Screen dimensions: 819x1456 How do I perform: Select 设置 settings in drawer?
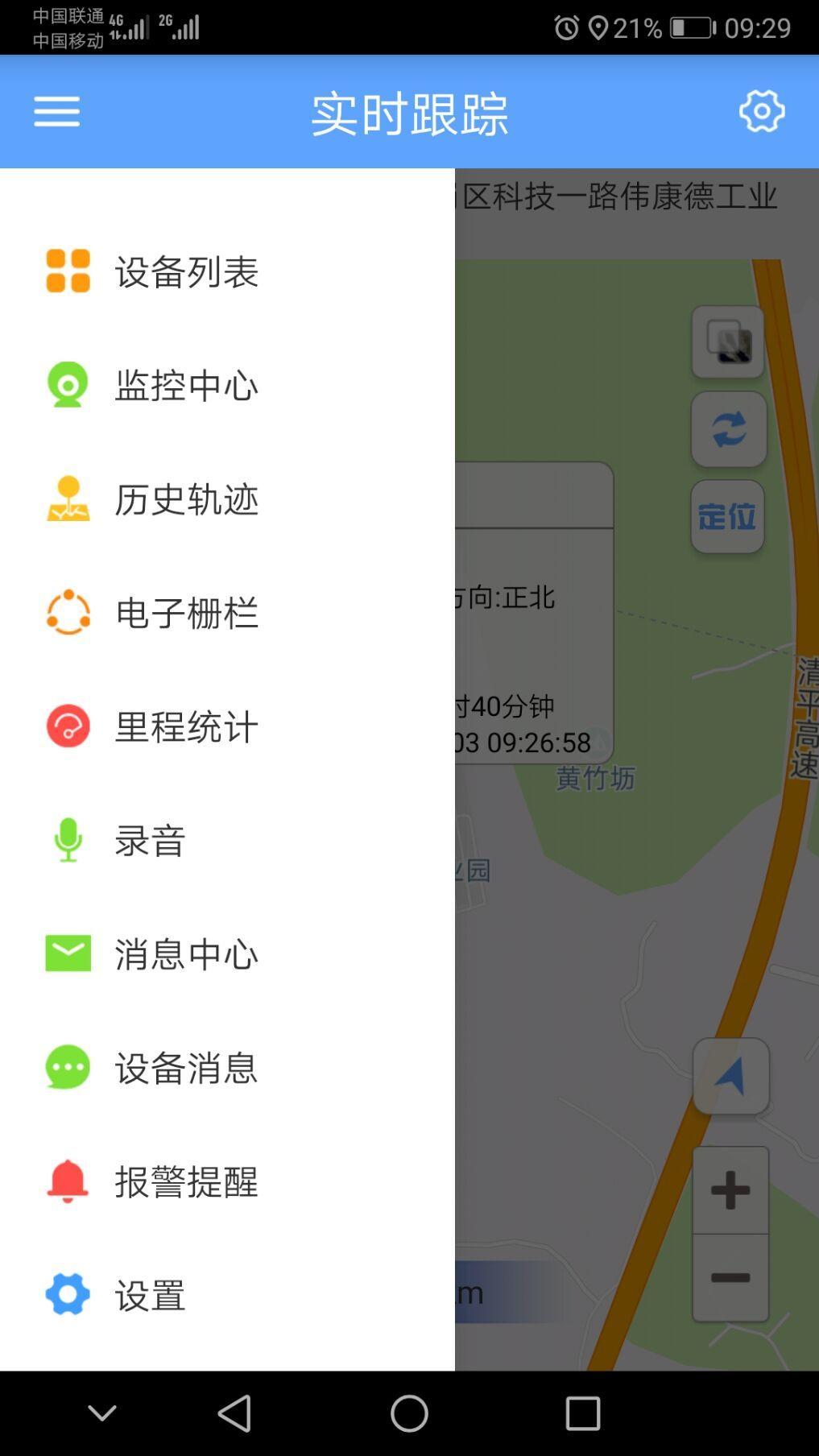click(x=150, y=1295)
